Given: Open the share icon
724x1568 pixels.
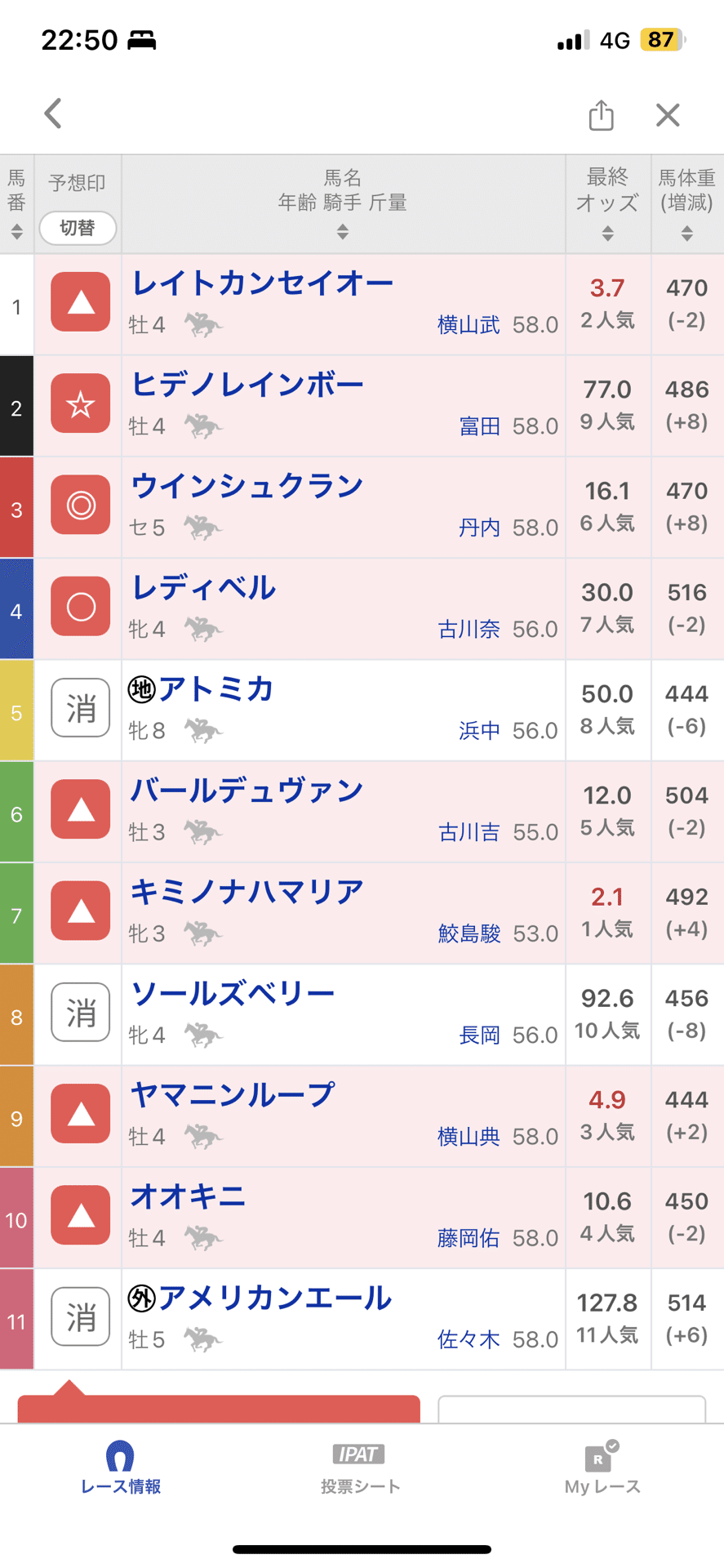Looking at the screenshot, I should point(601,115).
